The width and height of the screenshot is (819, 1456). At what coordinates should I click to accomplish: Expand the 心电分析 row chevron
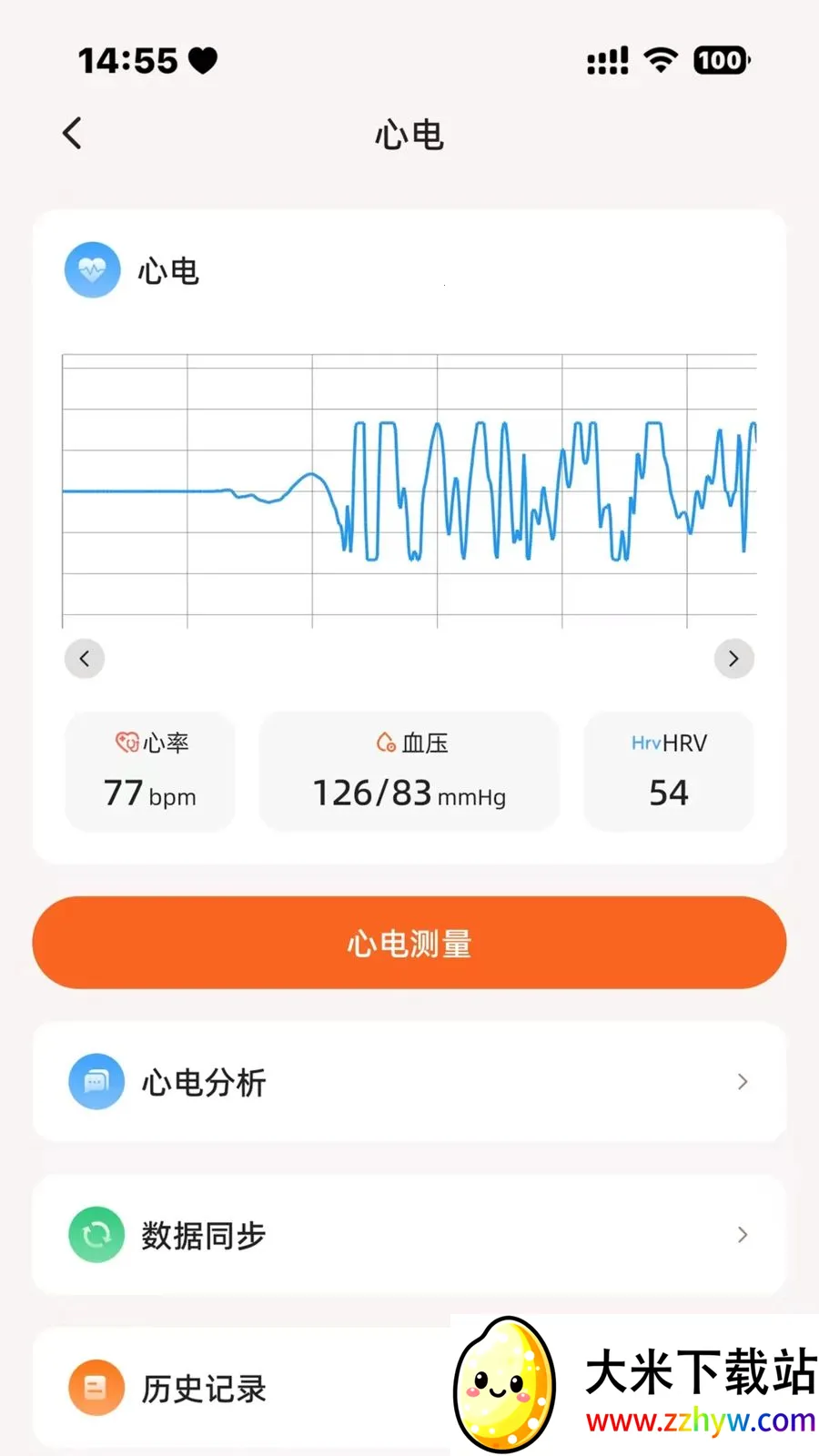point(743,1082)
